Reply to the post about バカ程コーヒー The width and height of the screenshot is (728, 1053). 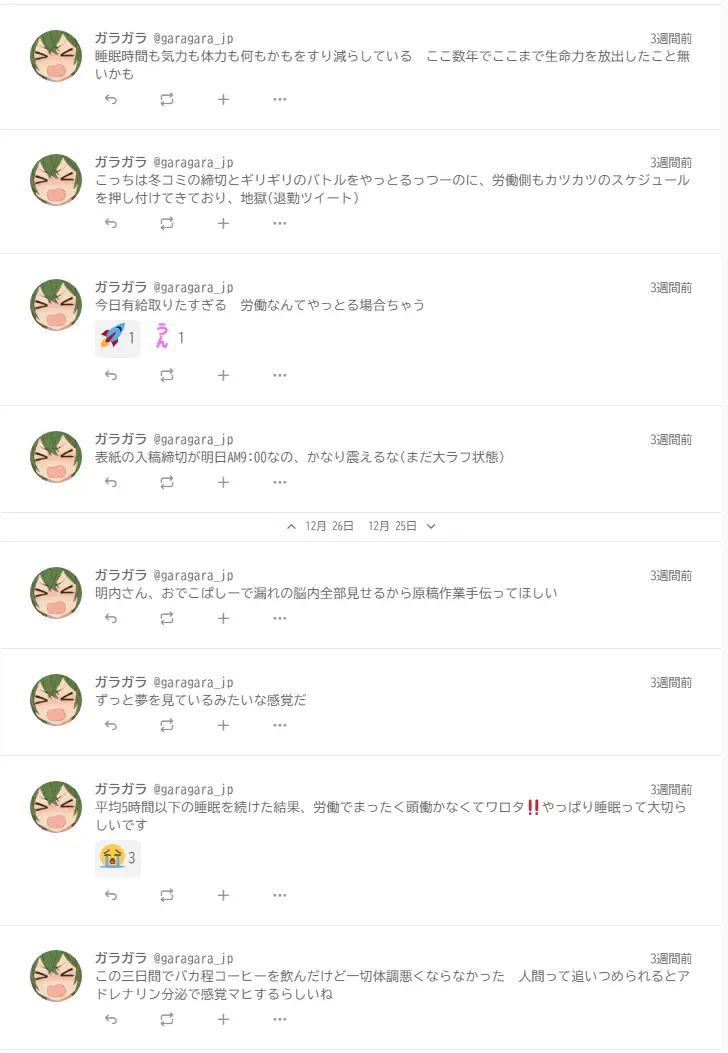[111, 1019]
